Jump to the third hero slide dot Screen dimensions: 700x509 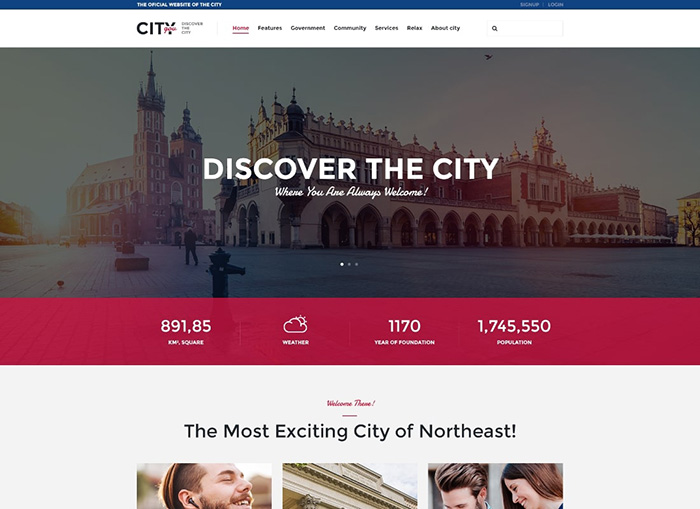[357, 264]
